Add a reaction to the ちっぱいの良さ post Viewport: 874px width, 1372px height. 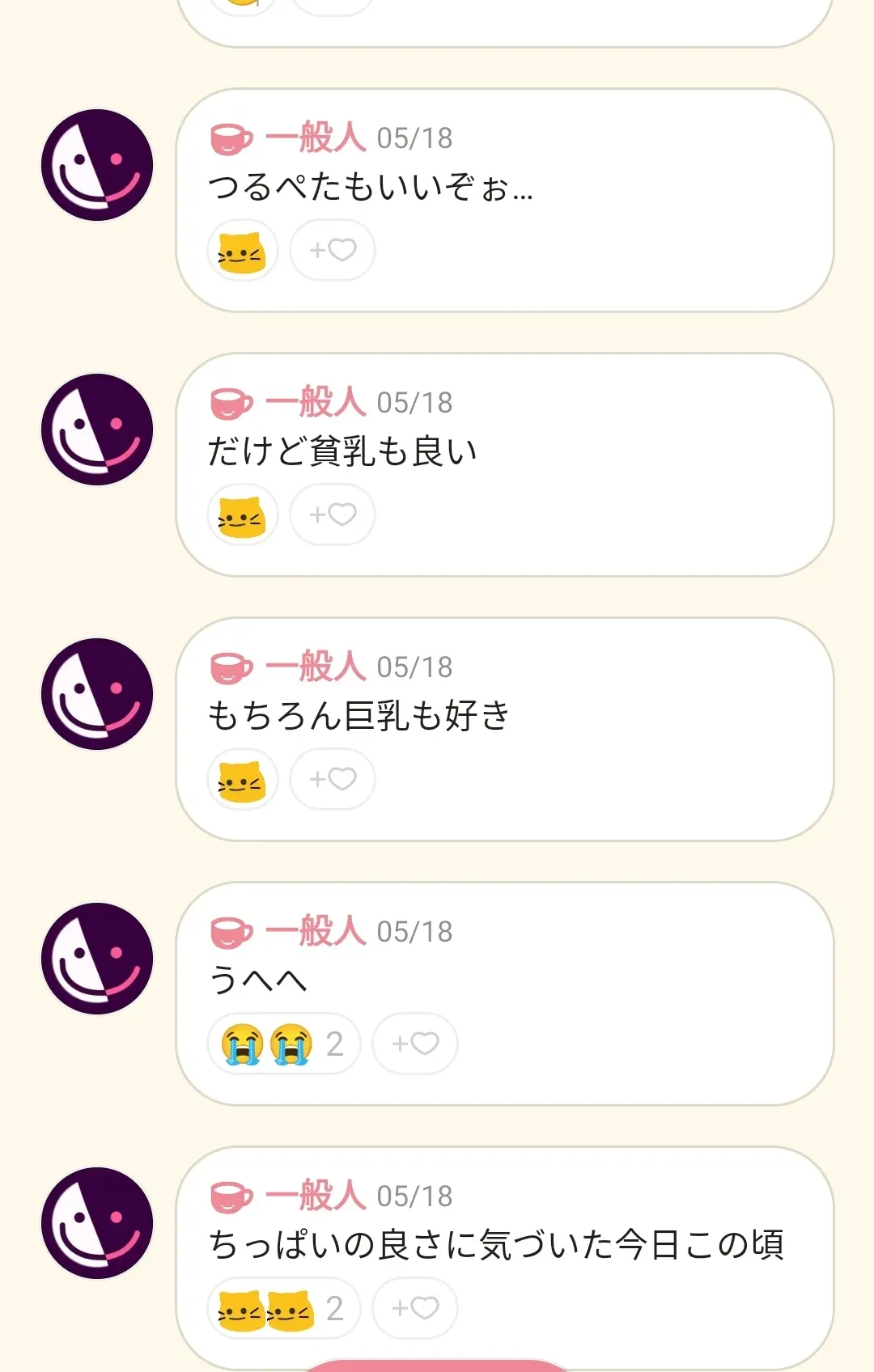[415, 1309]
